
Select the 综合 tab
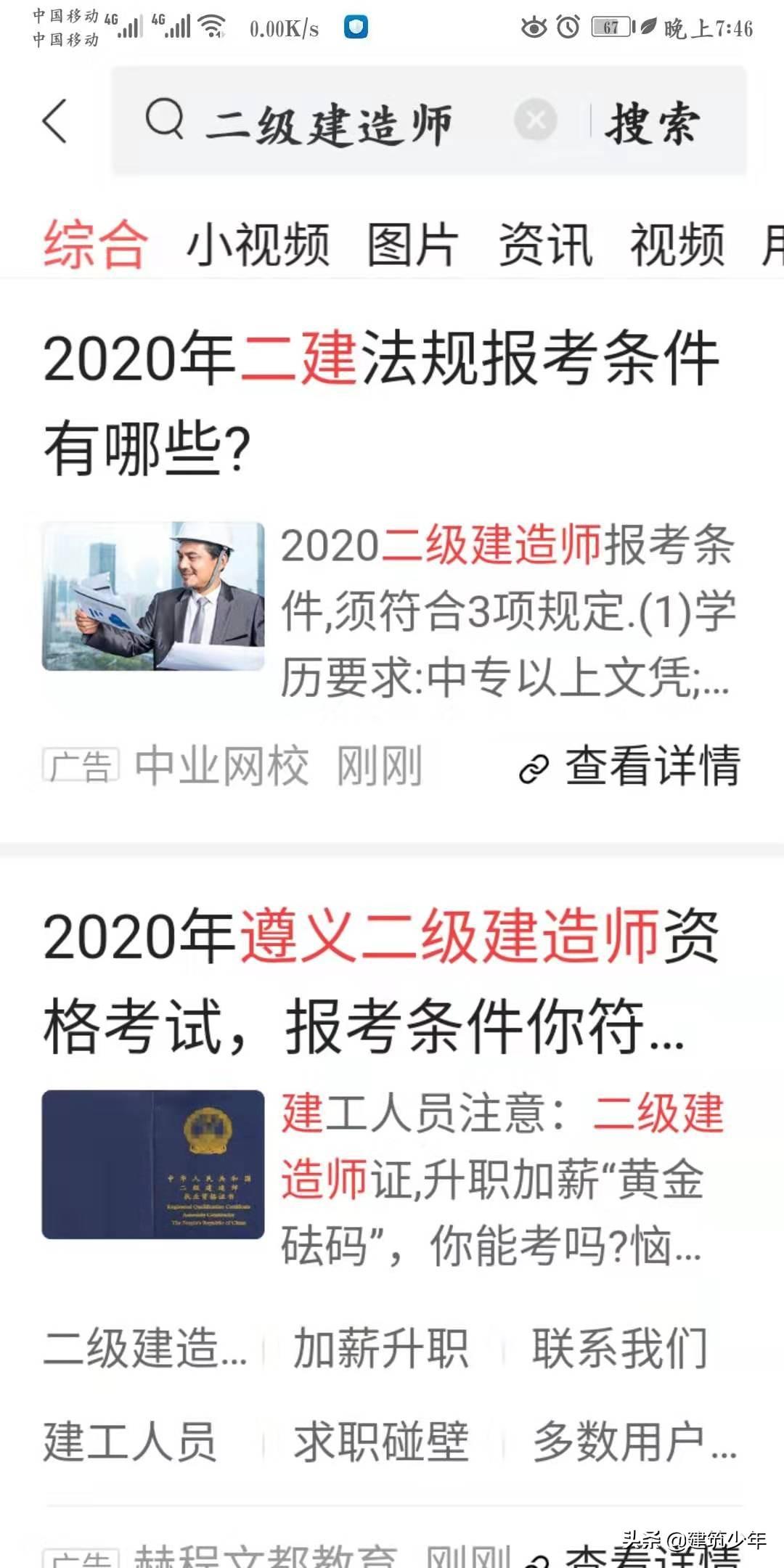(96, 244)
